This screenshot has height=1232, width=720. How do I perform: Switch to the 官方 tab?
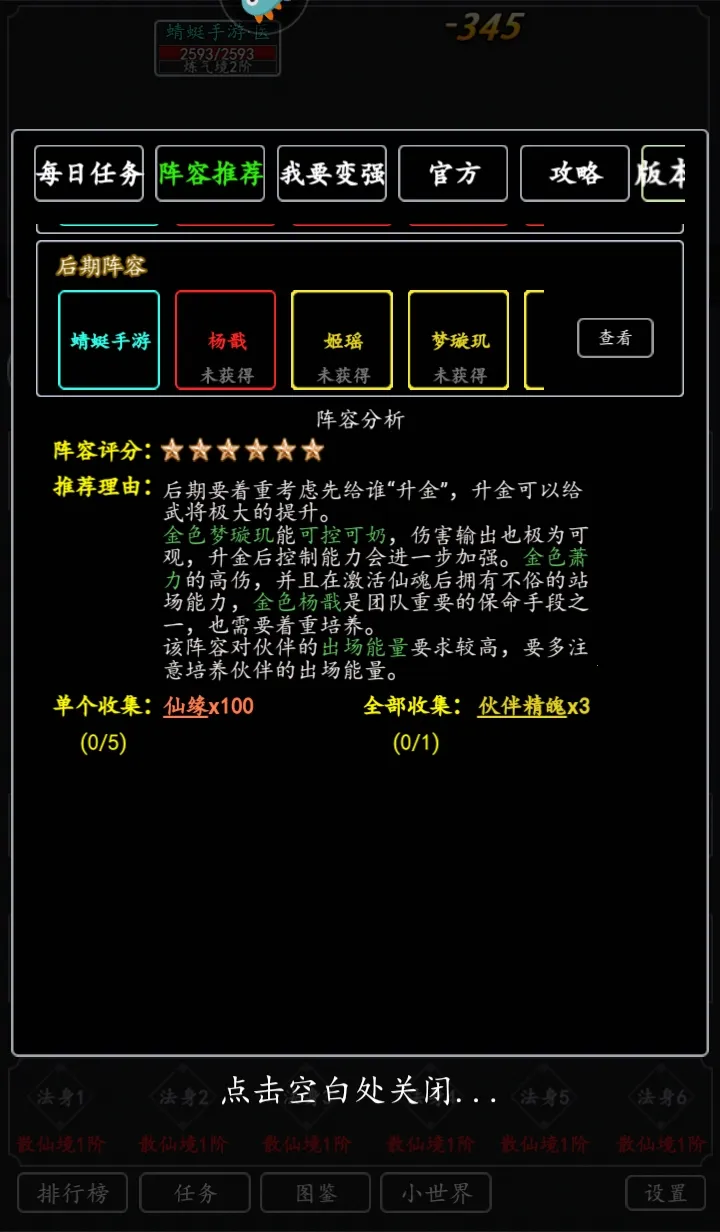tap(453, 174)
